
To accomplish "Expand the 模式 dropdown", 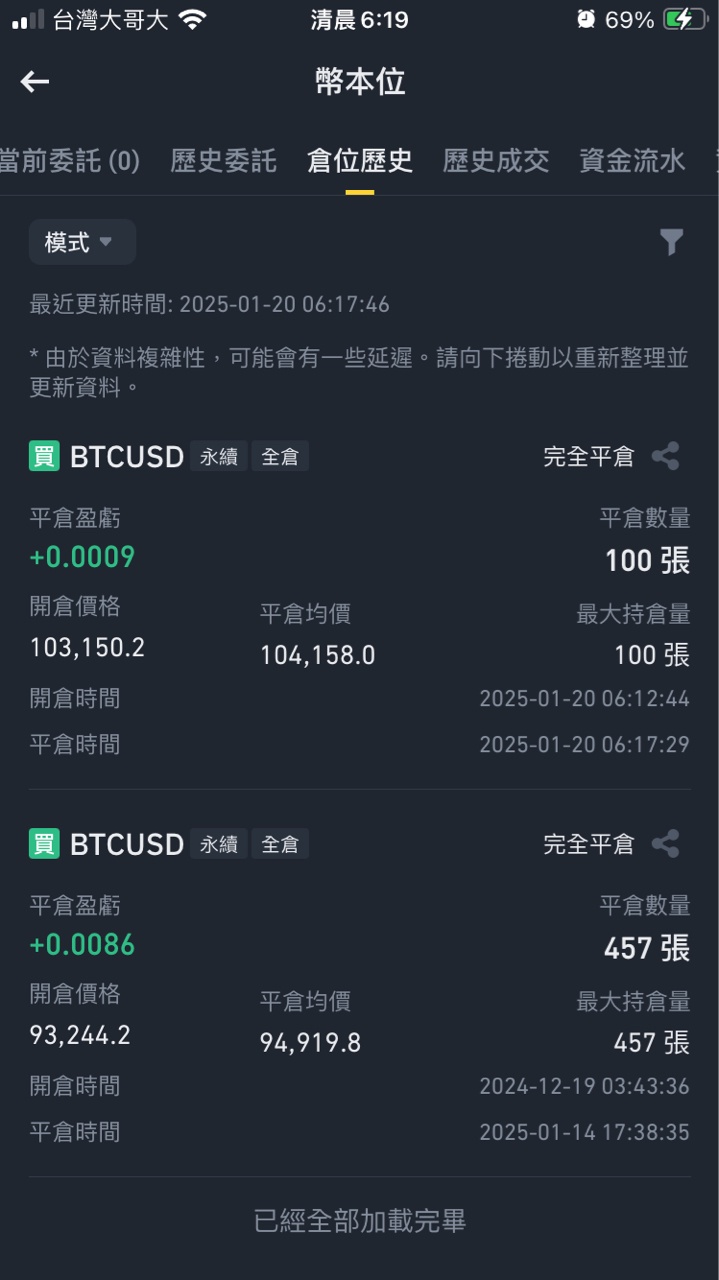I will (x=82, y=242).
